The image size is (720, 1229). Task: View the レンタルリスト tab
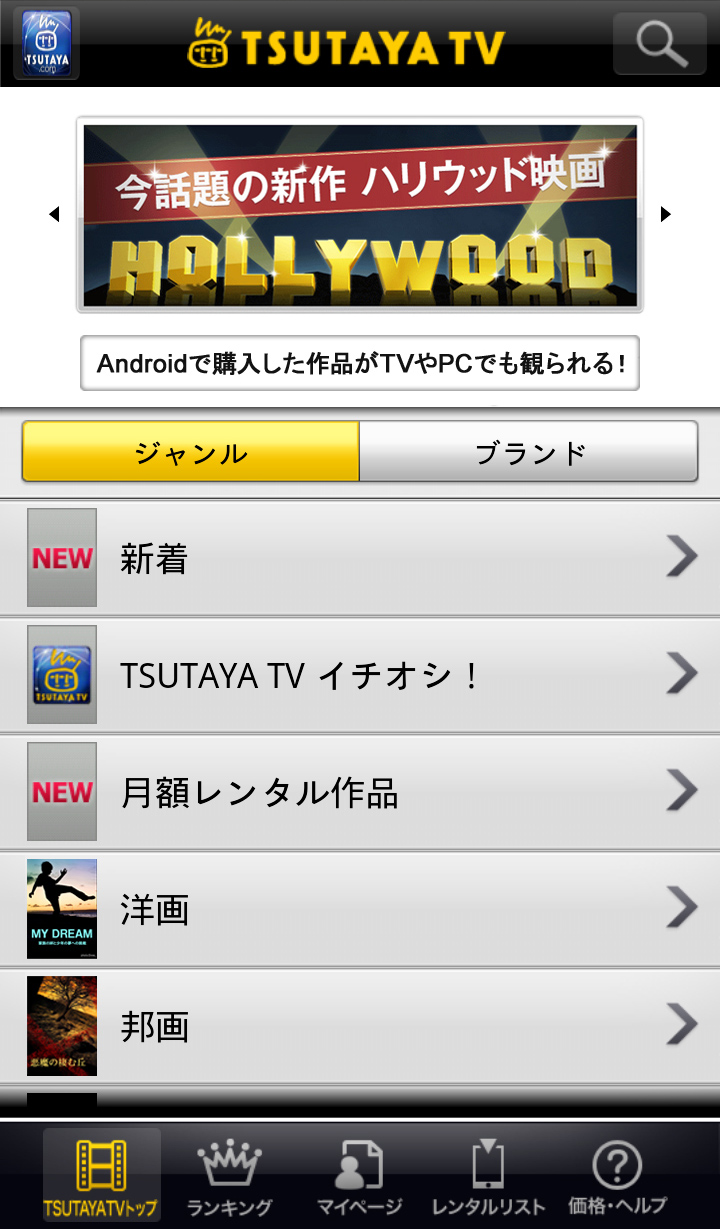pyautogui.click(x=489, y=1176)
